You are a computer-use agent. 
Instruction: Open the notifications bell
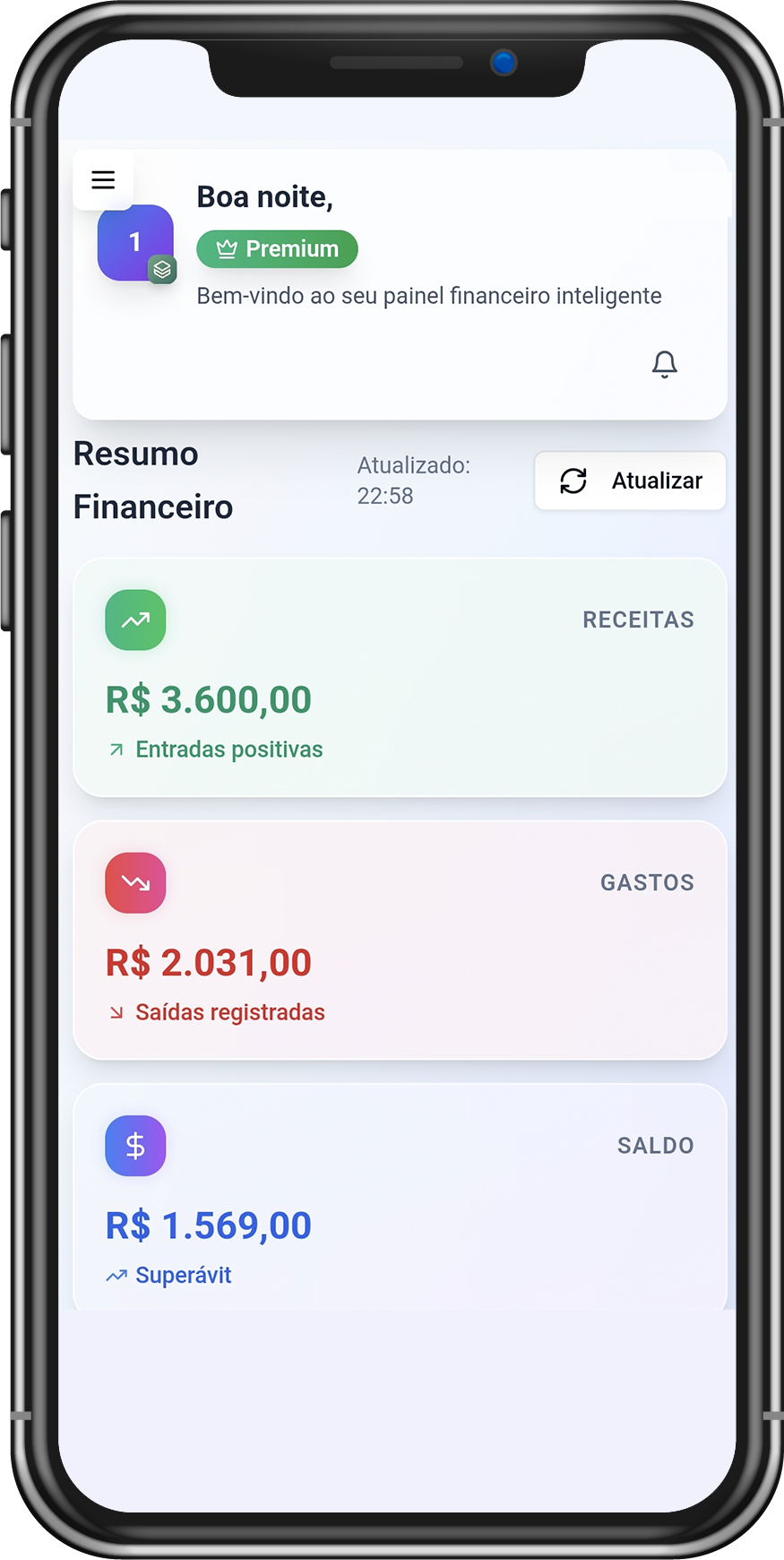[664, 364]
